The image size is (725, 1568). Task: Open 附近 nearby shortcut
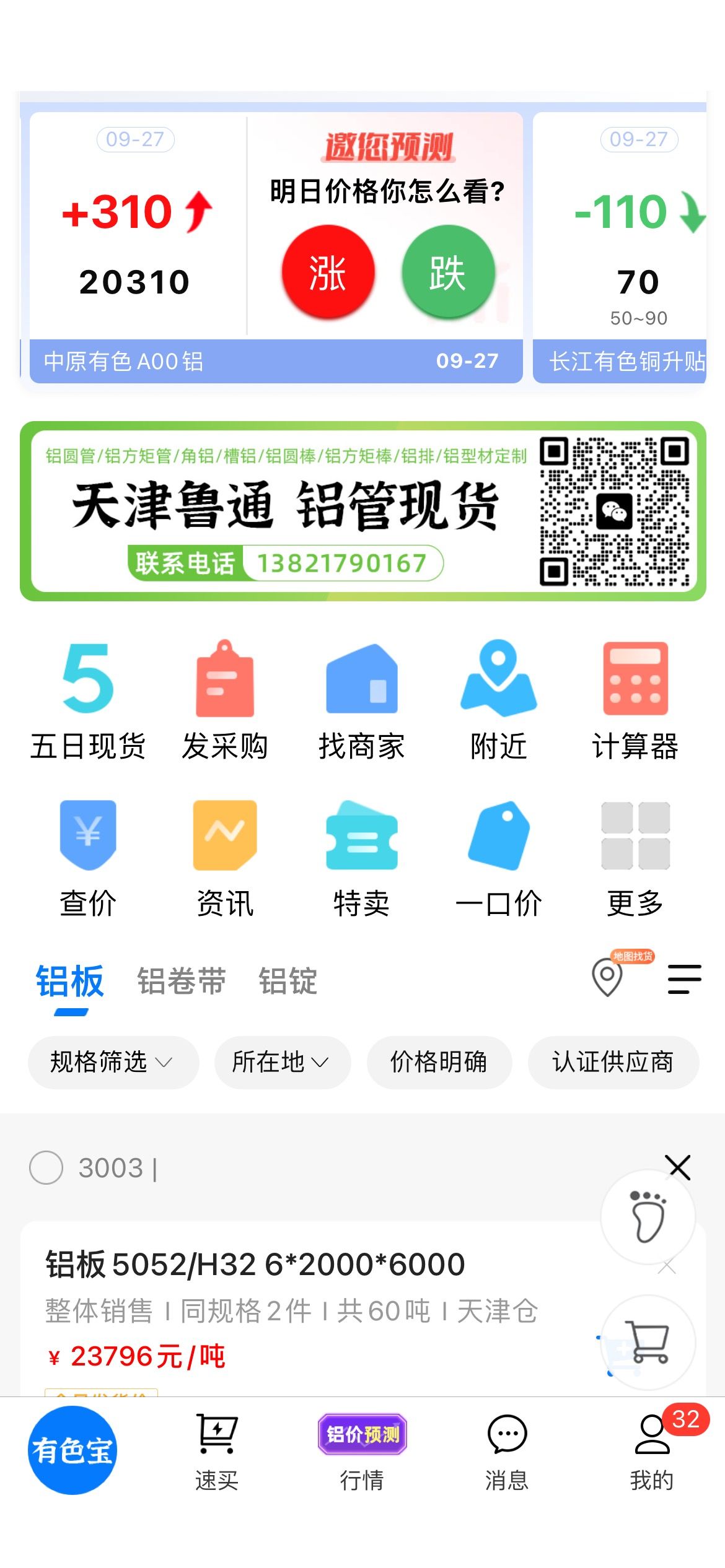[499, 700]
